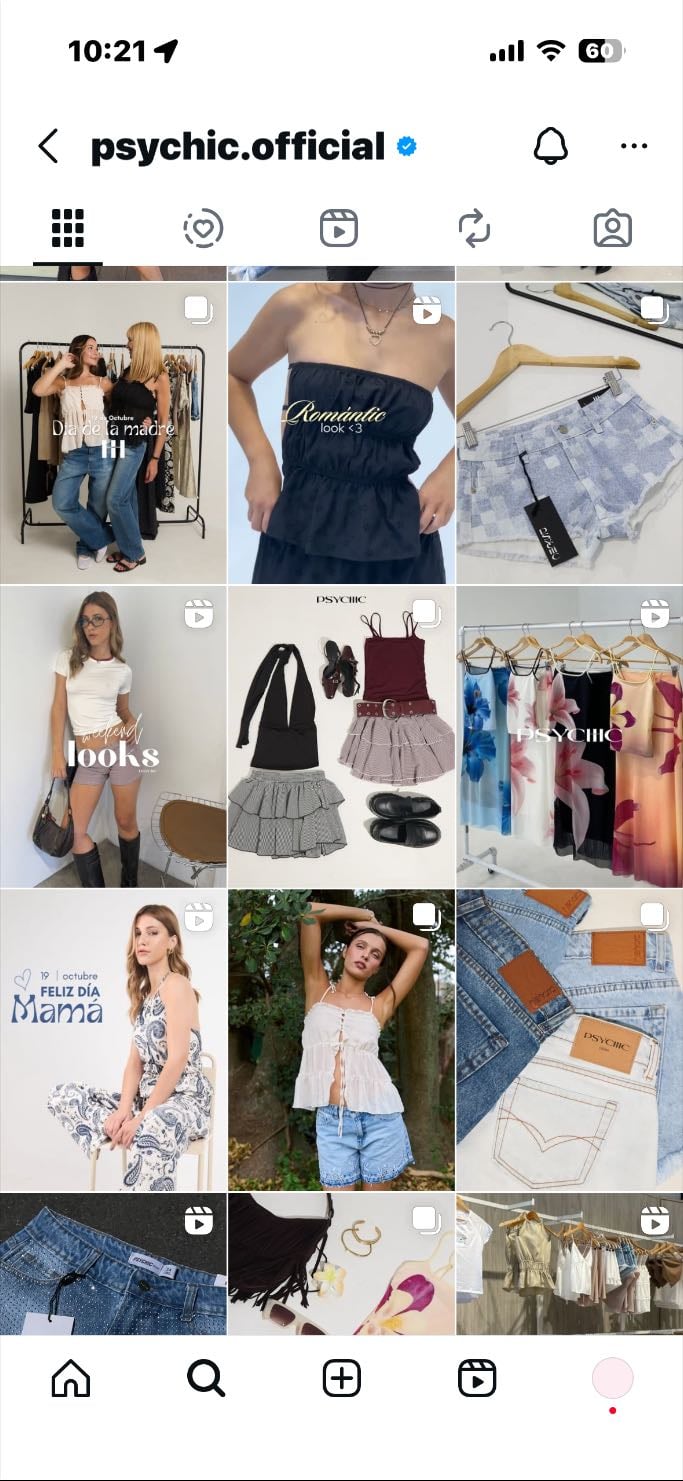Switch to the Reels tab on profile
Viewport: 683px width, 1481px height.
tap(339, 229)
